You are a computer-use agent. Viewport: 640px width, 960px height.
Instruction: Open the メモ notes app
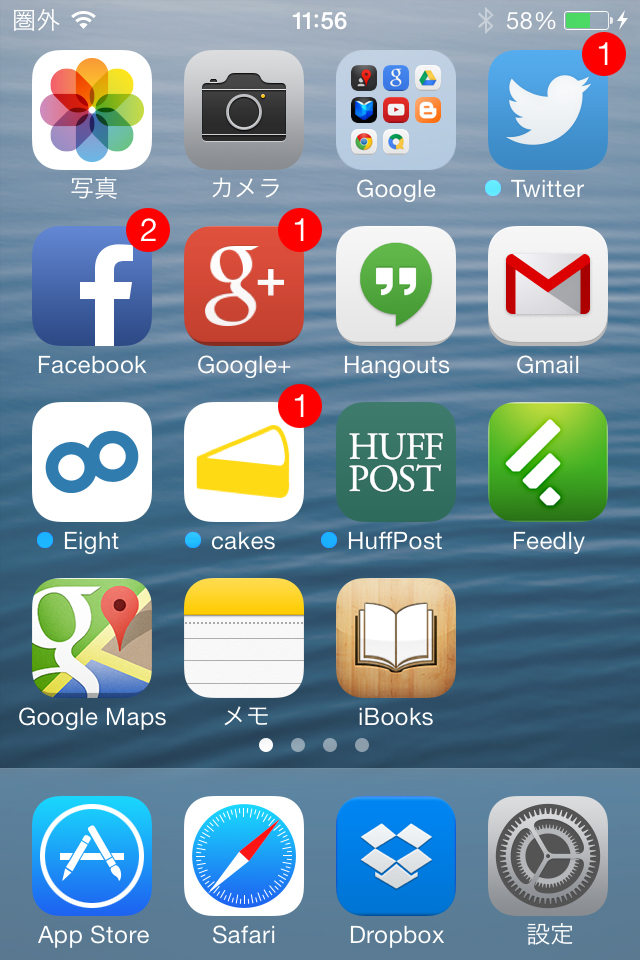[x=244, y=638]
